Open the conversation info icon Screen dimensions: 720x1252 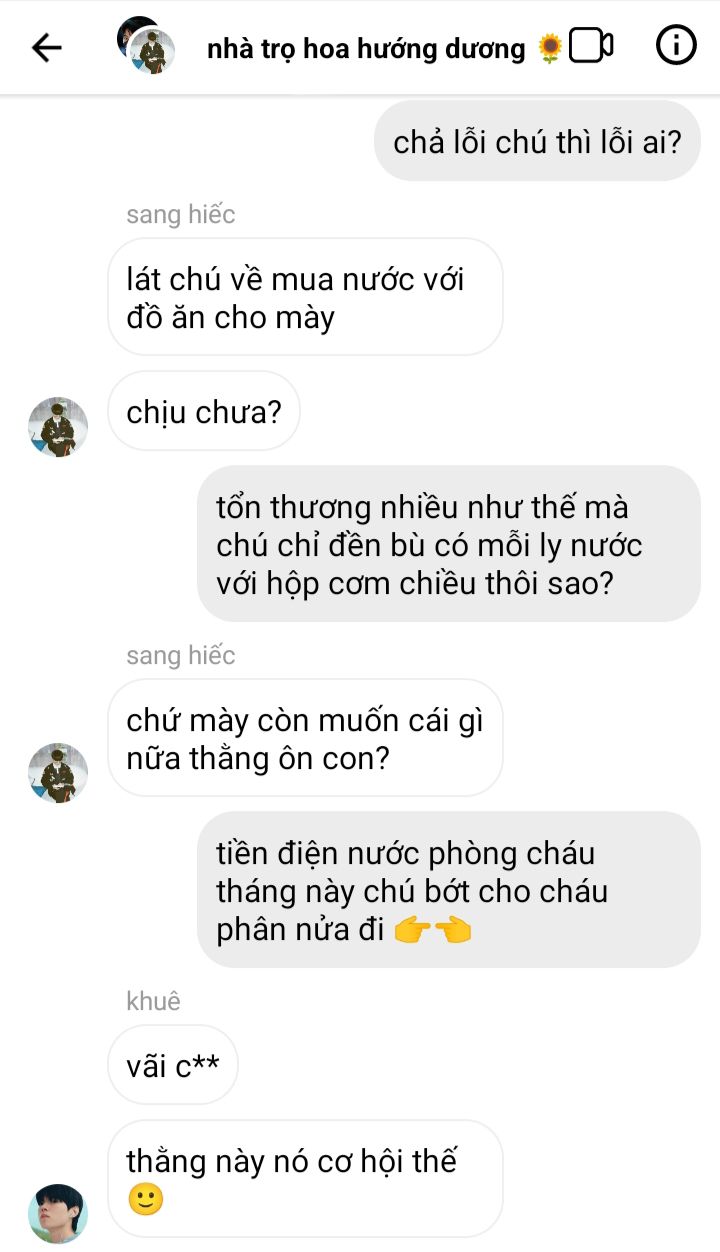[x=676, y=46]
